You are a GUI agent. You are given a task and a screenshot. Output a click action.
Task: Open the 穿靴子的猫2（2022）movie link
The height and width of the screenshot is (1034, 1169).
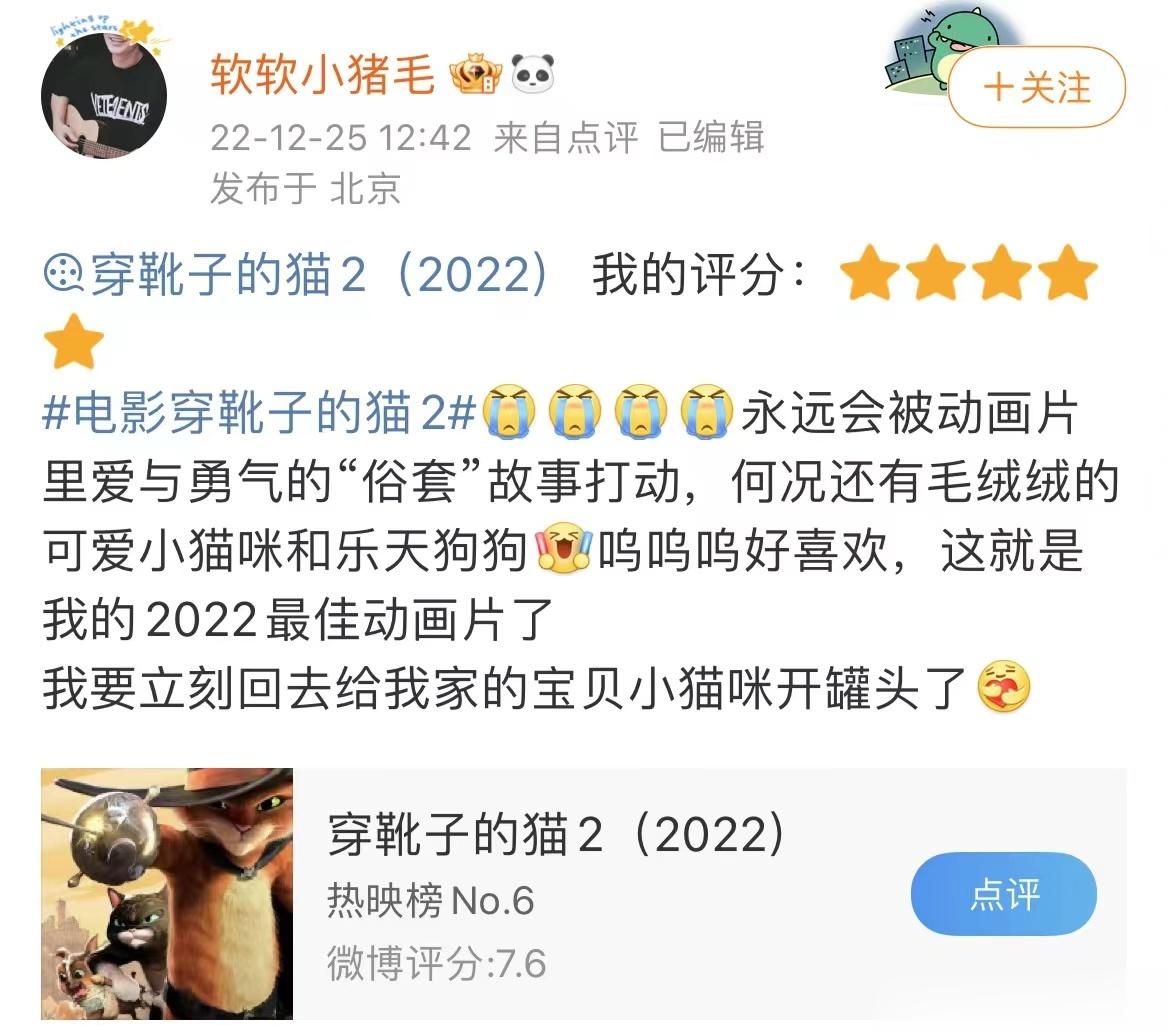tap(300, 274)
